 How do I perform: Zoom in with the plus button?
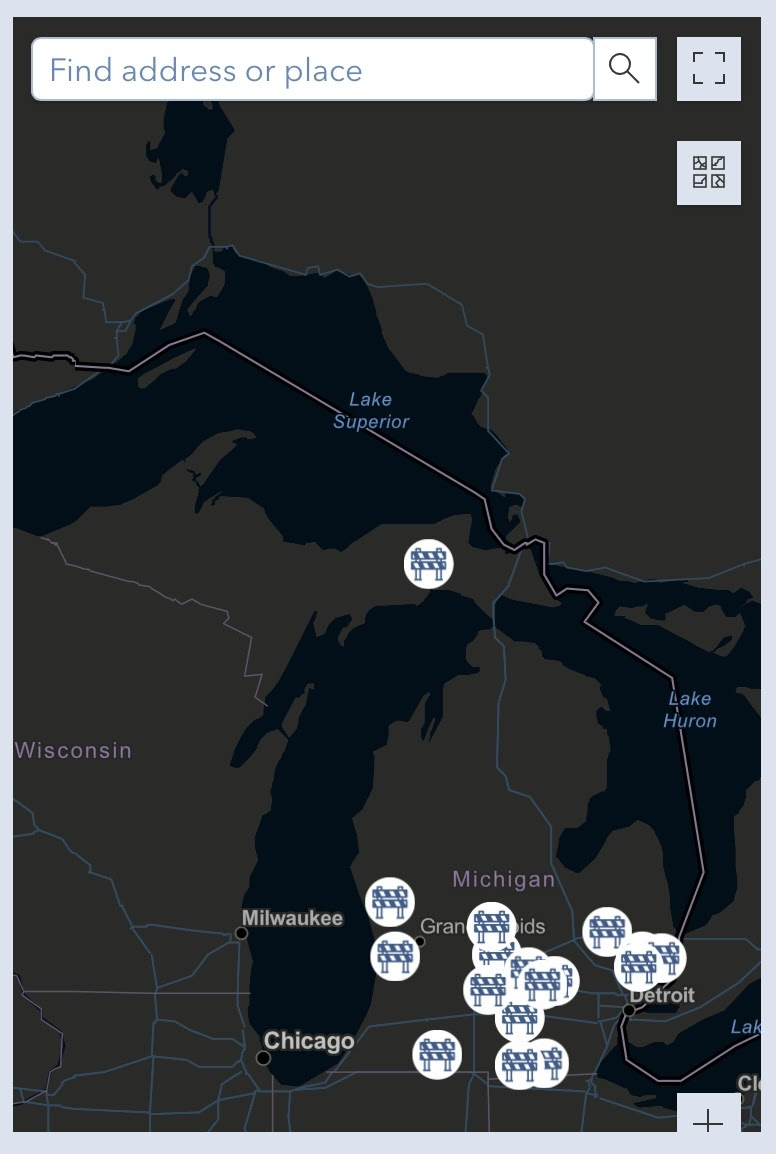tap(708, 1120)
